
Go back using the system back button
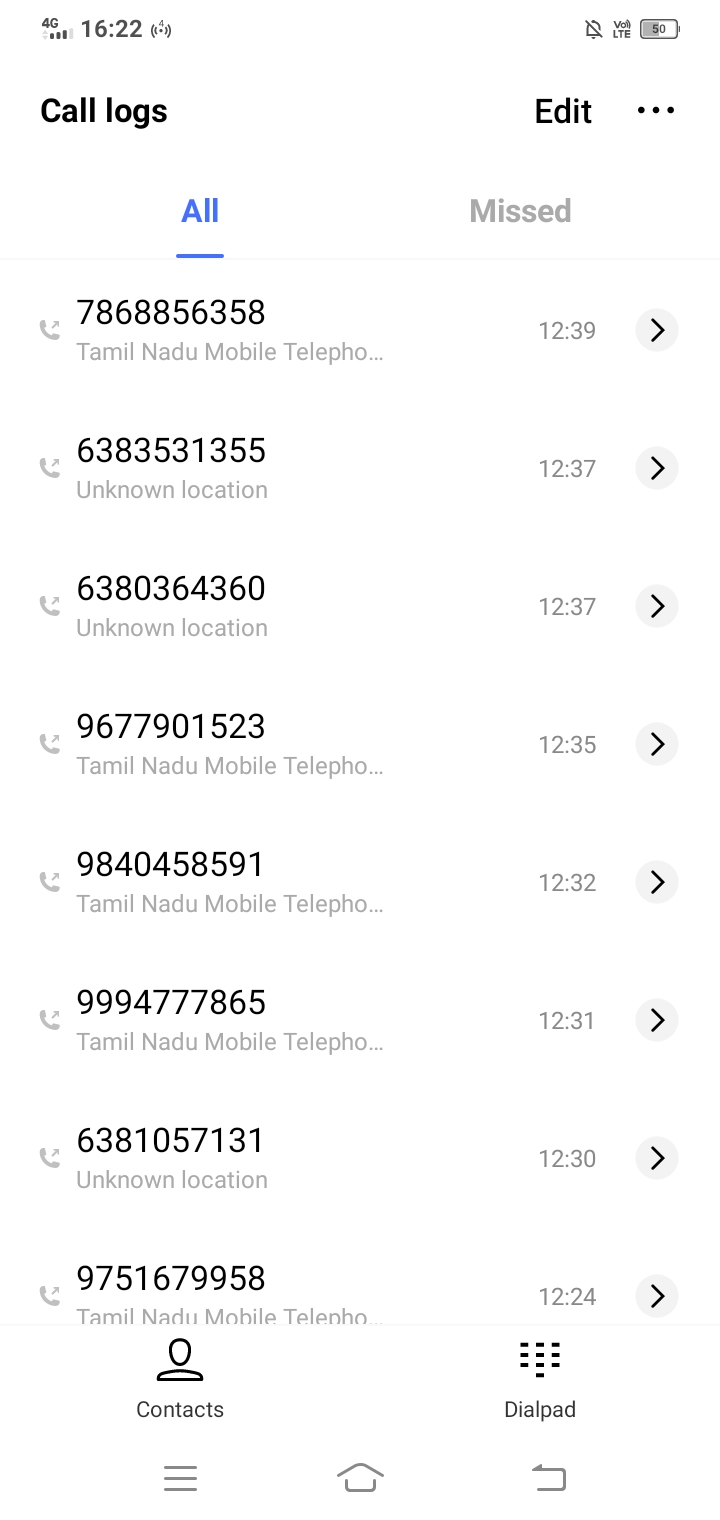(x=548, y=1477)
